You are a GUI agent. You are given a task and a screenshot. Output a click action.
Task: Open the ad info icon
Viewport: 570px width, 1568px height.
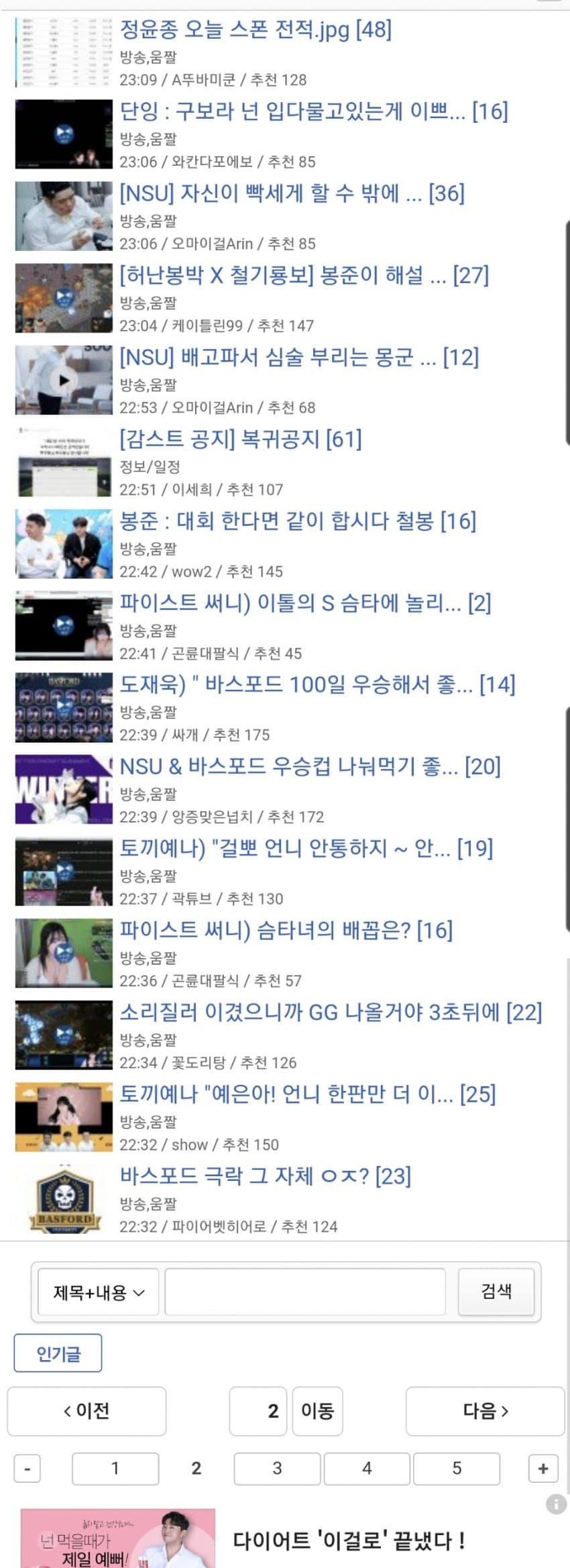pyautogui.click(x=556, y=1504)
